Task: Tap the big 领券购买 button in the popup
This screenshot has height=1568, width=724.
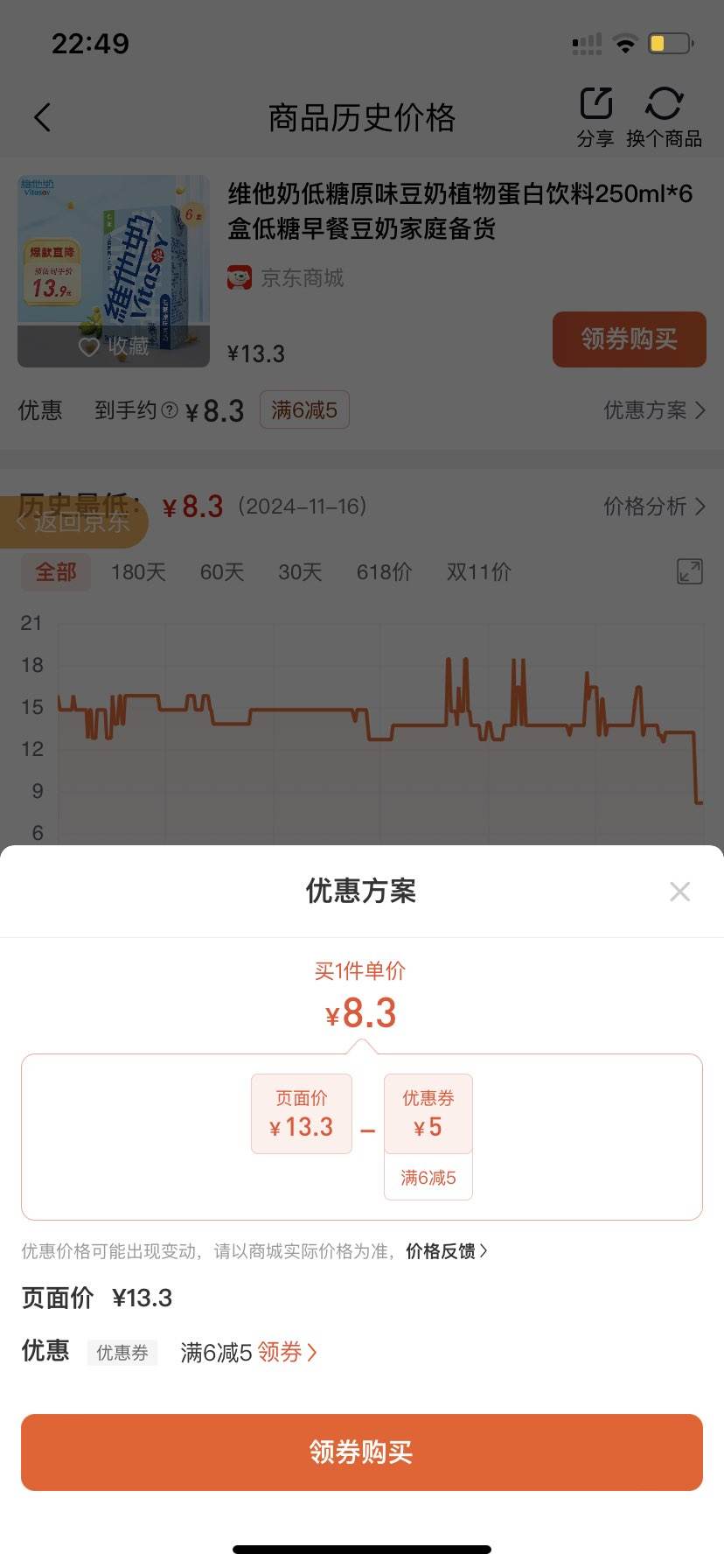Action: click(362, 1452)
